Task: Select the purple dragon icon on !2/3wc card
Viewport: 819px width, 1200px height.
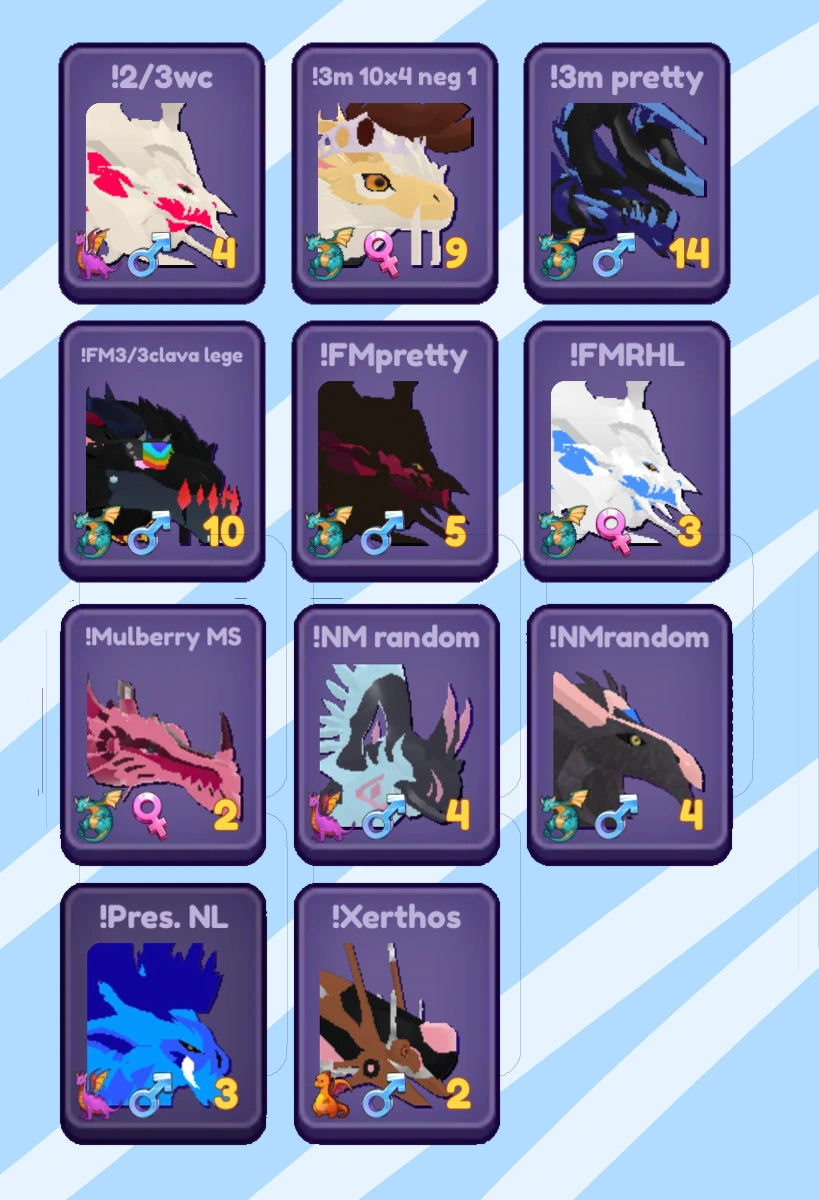Action: (92, 253)
